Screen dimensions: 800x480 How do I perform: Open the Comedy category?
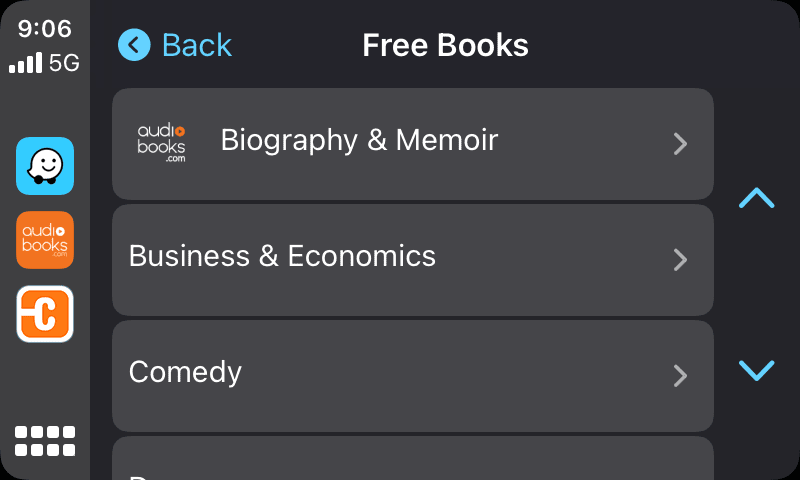click(412, 375)
